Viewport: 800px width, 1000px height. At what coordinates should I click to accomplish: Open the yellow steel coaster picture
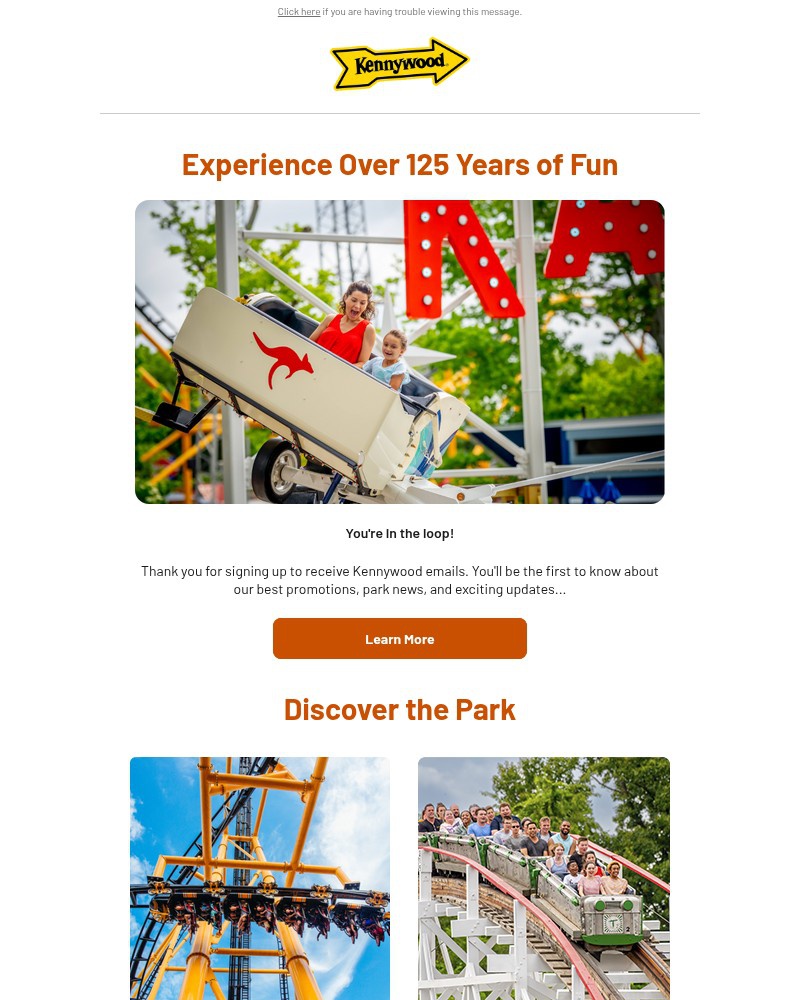260,878
